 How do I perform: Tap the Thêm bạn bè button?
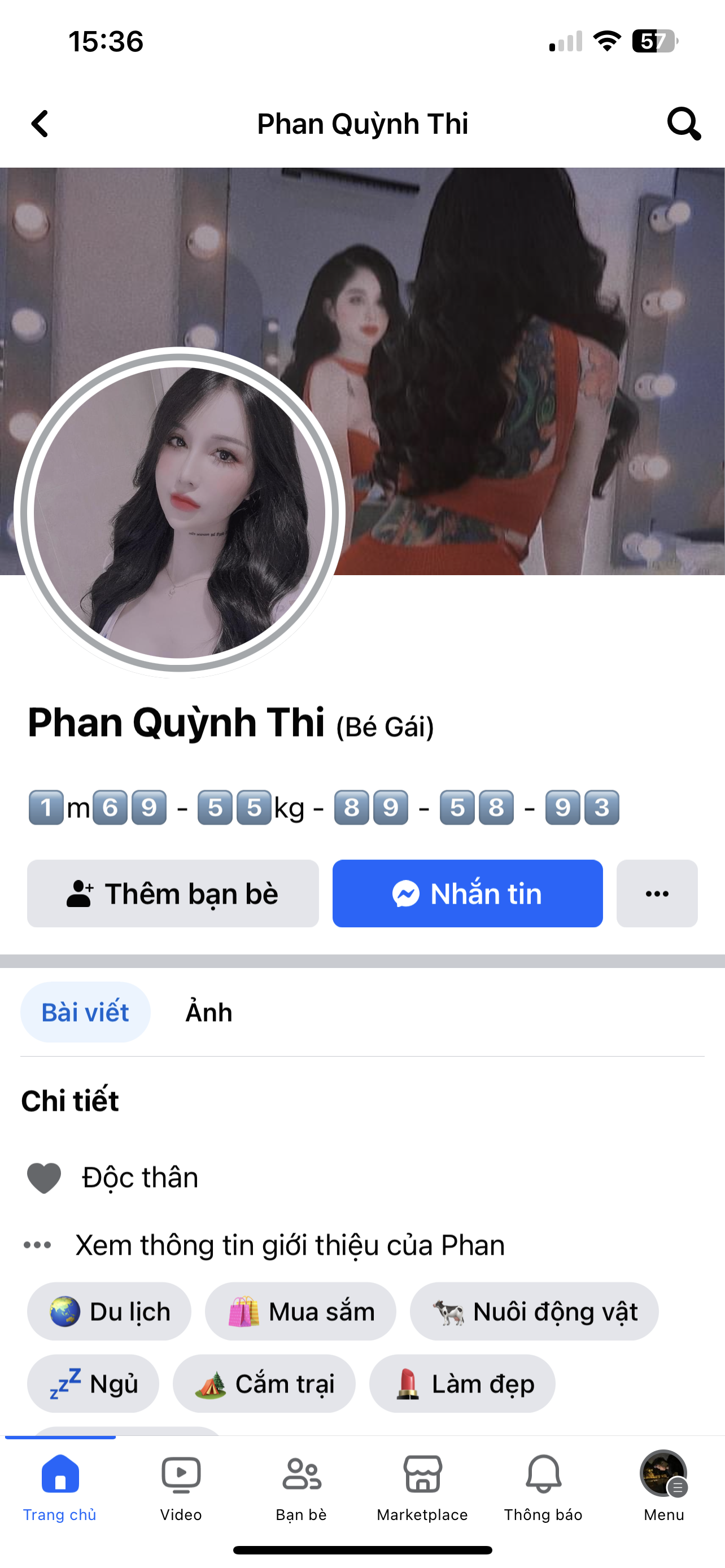(173, 893)
